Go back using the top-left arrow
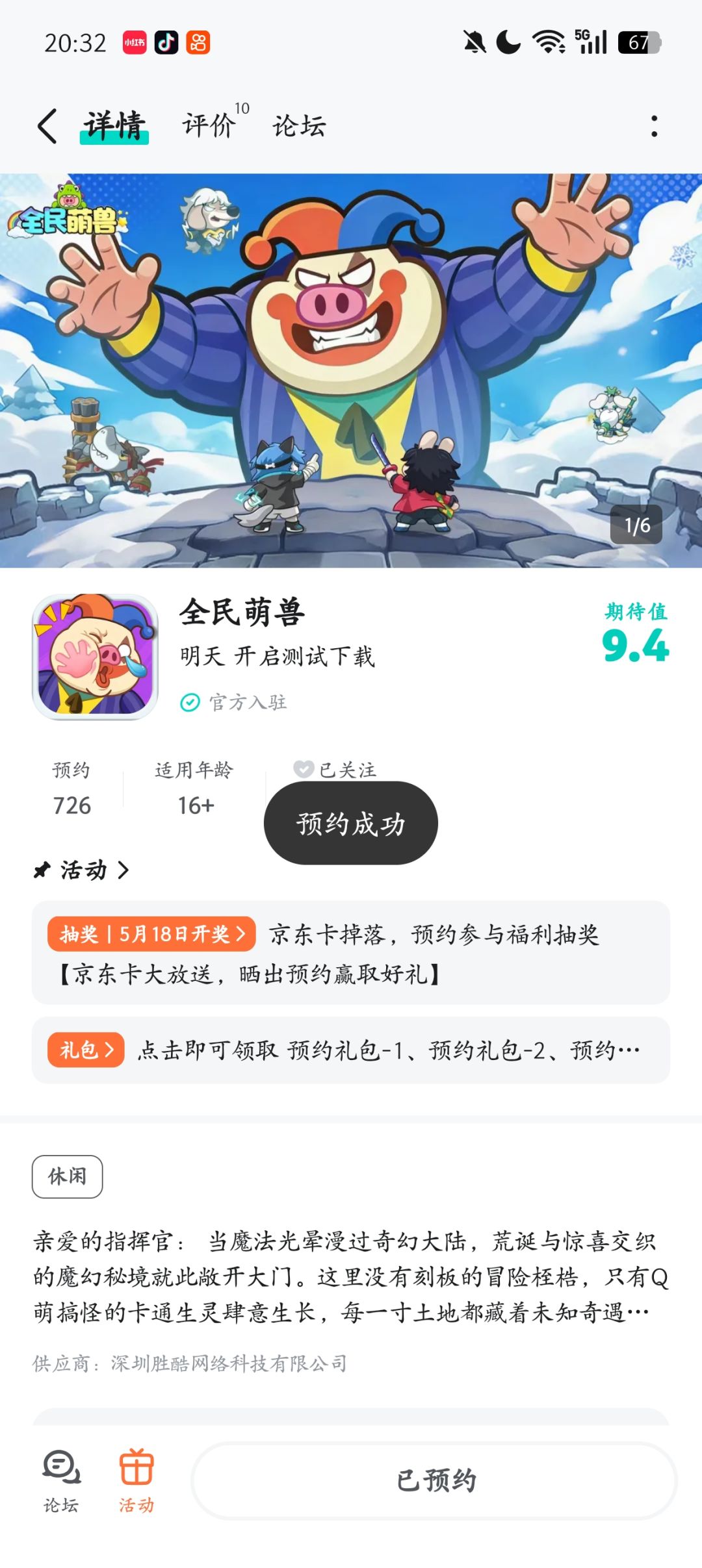702x1568 pixels. coord(47,125)
